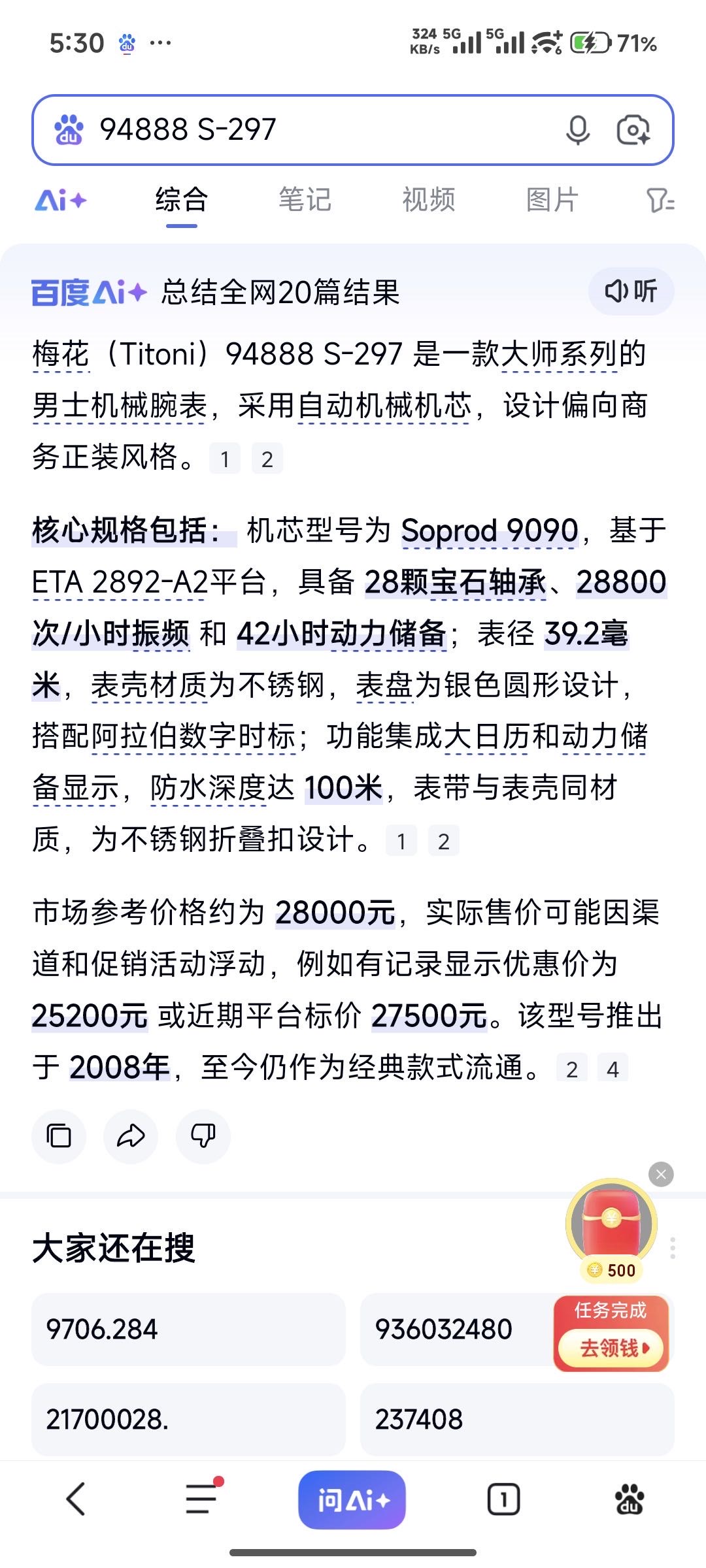Search related query 9706.284
706x1568 pixels.
click(188, 1330)
